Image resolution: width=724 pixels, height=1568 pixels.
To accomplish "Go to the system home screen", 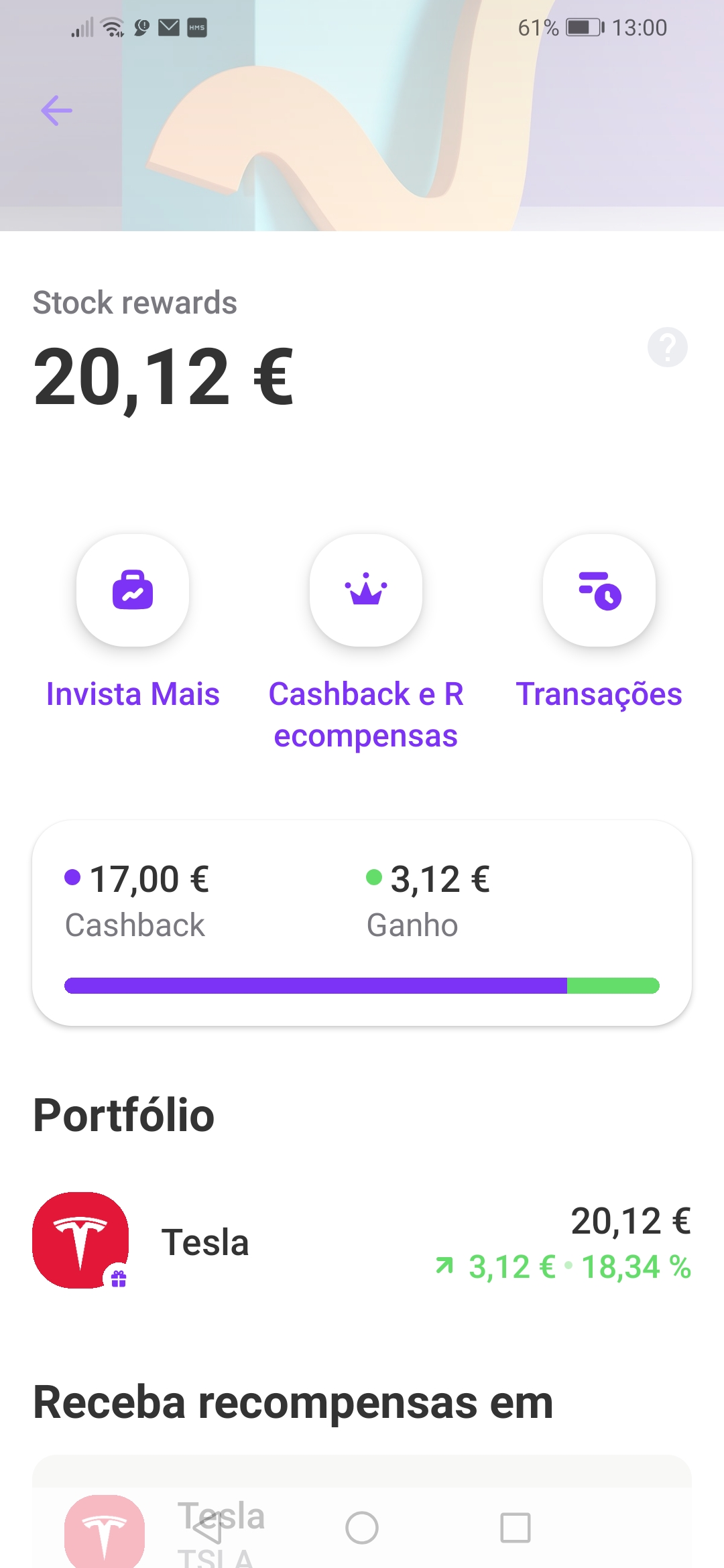I will [362, 1528].
